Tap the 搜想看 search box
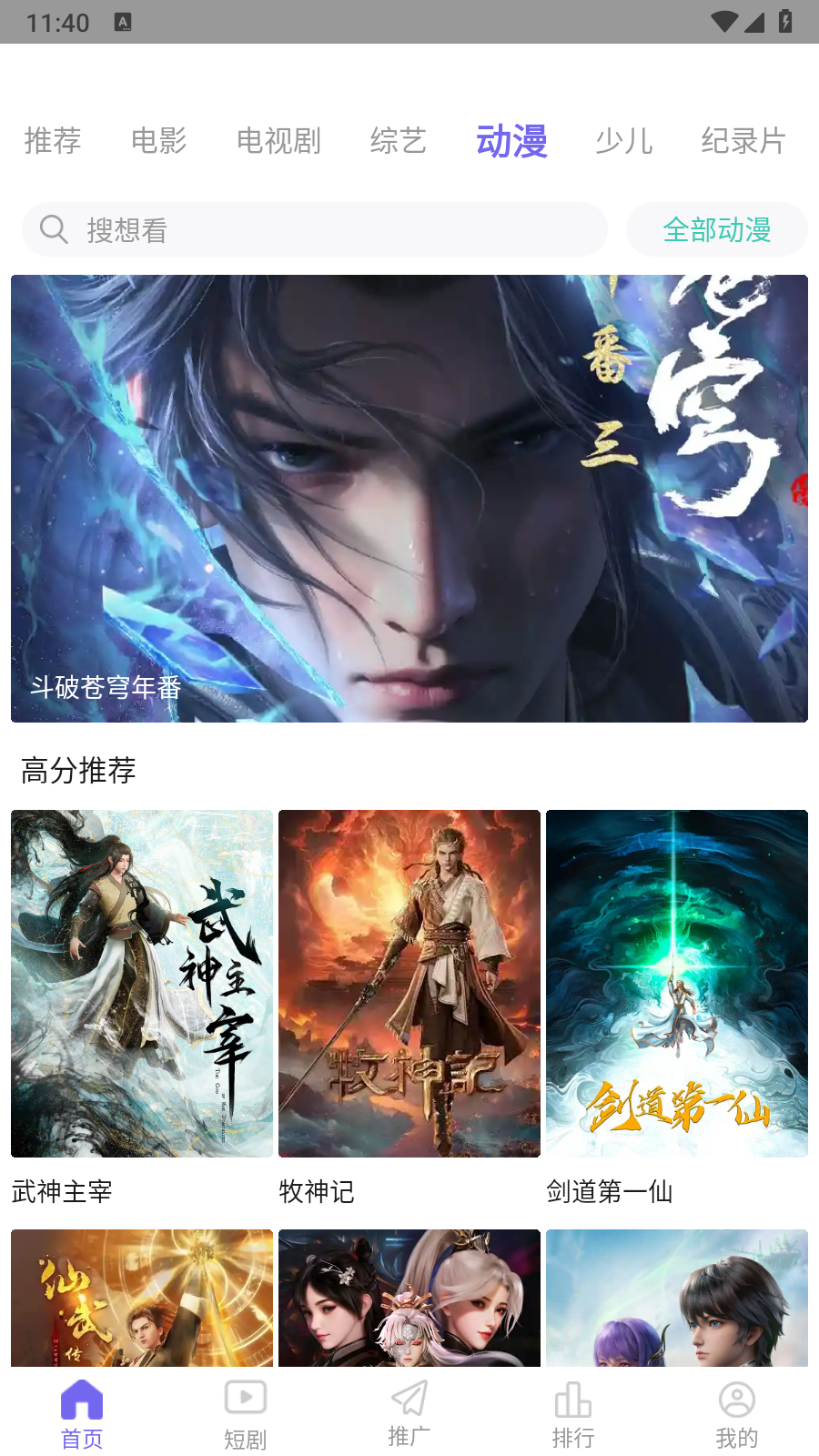The image size is (819, 1456). tap(315, 229)
